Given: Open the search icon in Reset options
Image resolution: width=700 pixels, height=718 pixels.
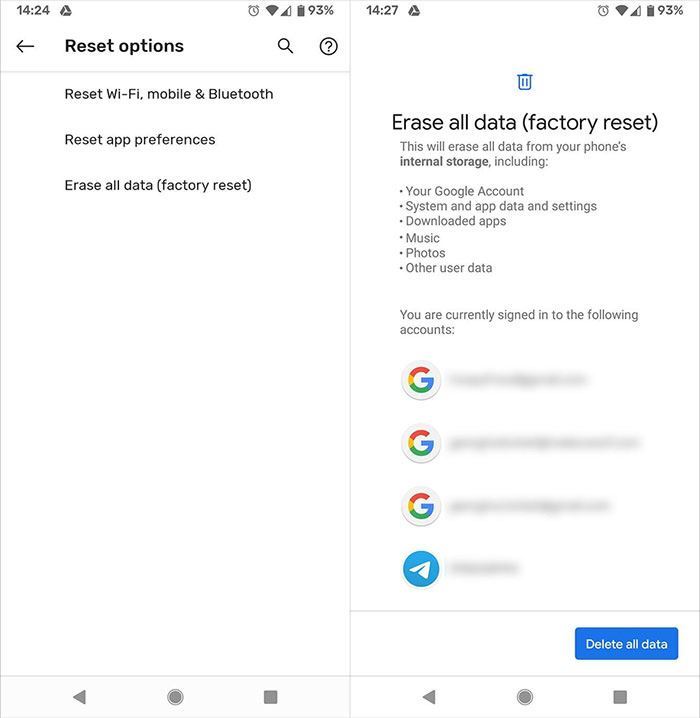Looking at the screenshot, I should tap(286, 46).
